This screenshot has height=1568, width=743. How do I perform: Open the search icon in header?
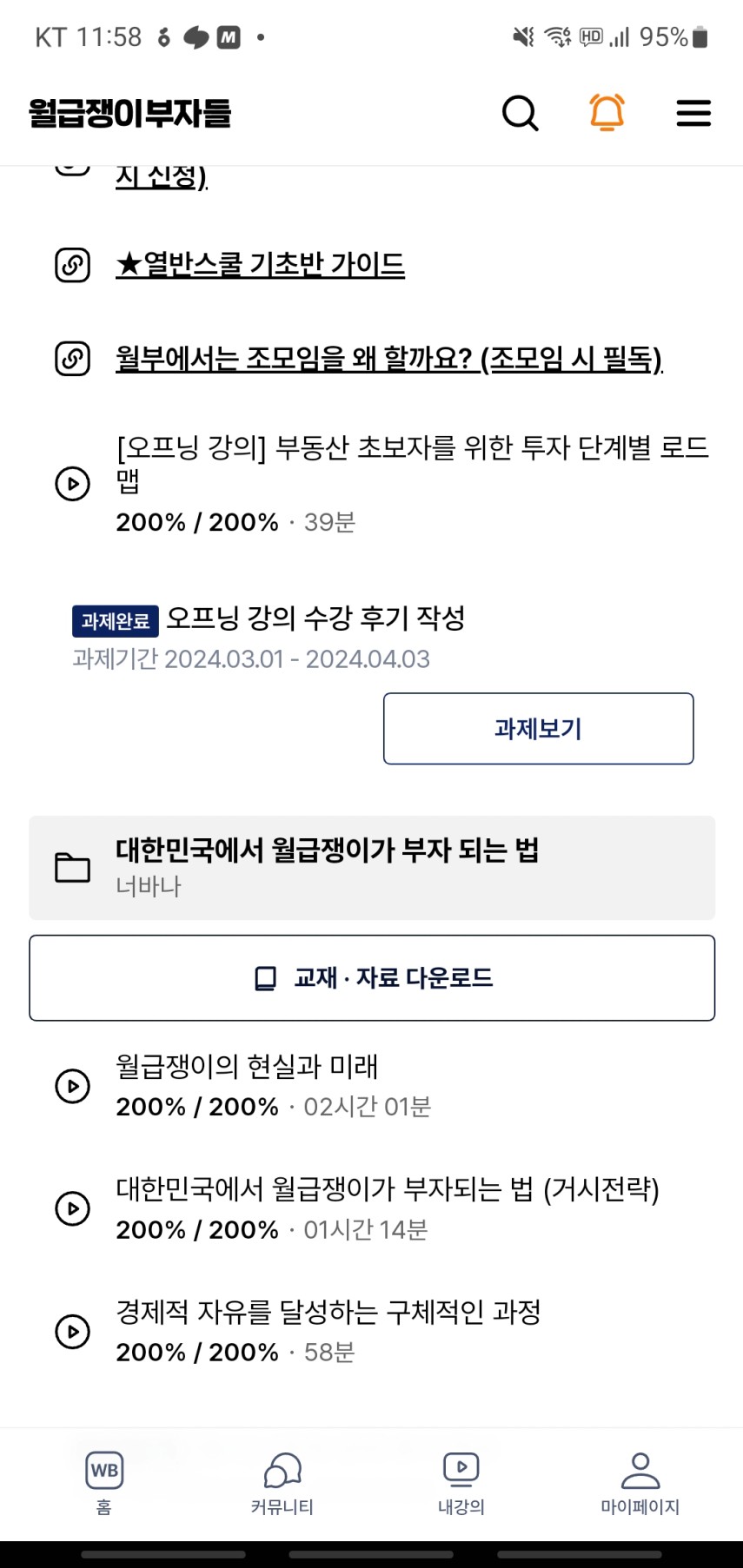(x=520, y=113)
